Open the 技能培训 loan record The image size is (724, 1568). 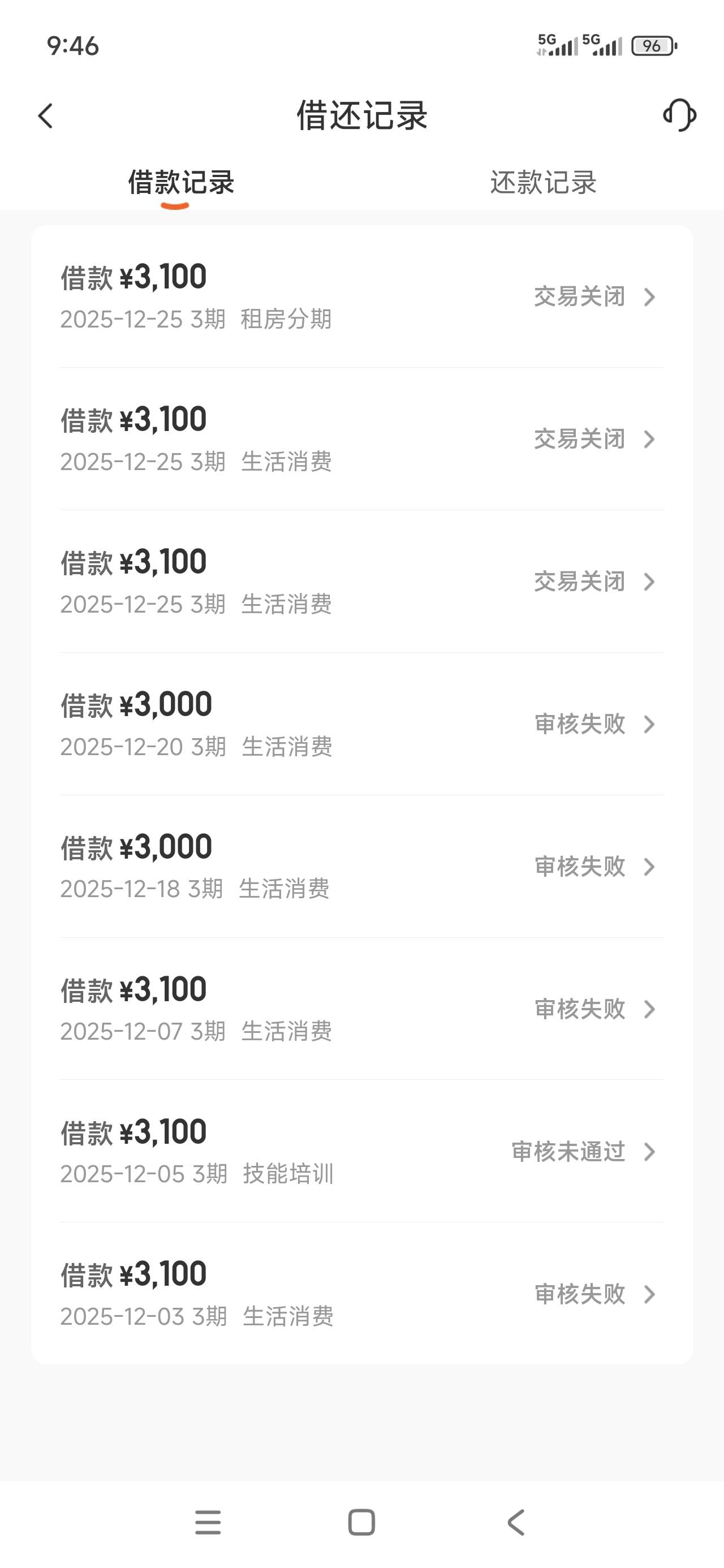coord(361,1152)
